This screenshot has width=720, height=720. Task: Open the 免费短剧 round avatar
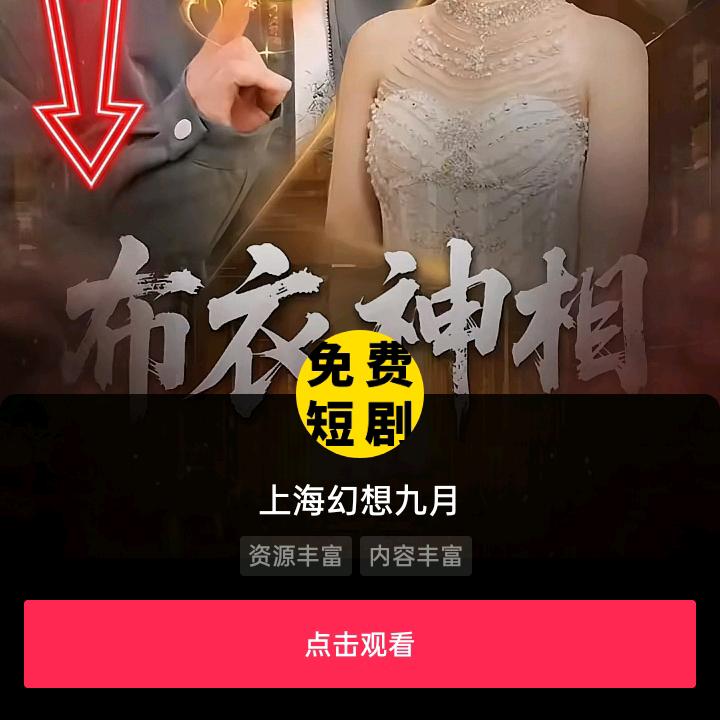(x=360, y=394)
